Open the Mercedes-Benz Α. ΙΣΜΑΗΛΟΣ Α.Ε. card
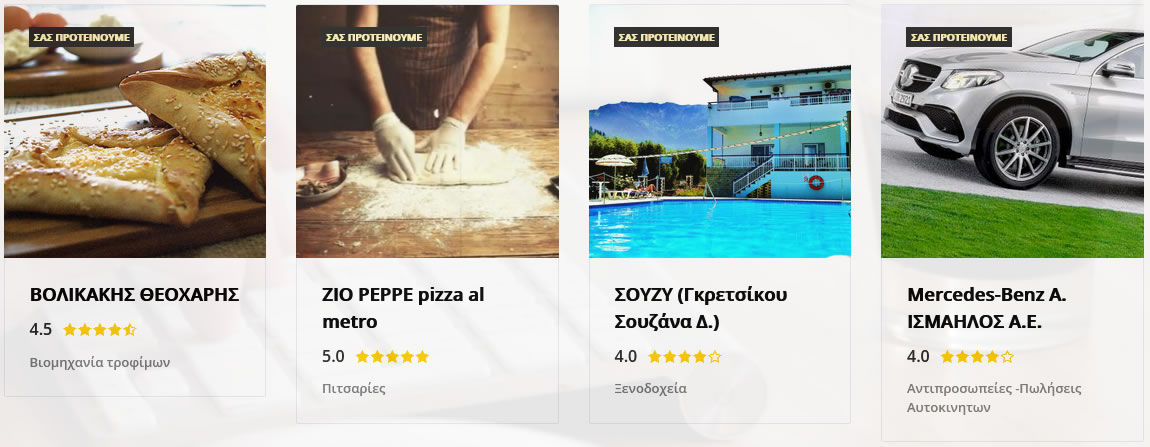The height and width of the screenshot is (447, 1150). [986, 308]
